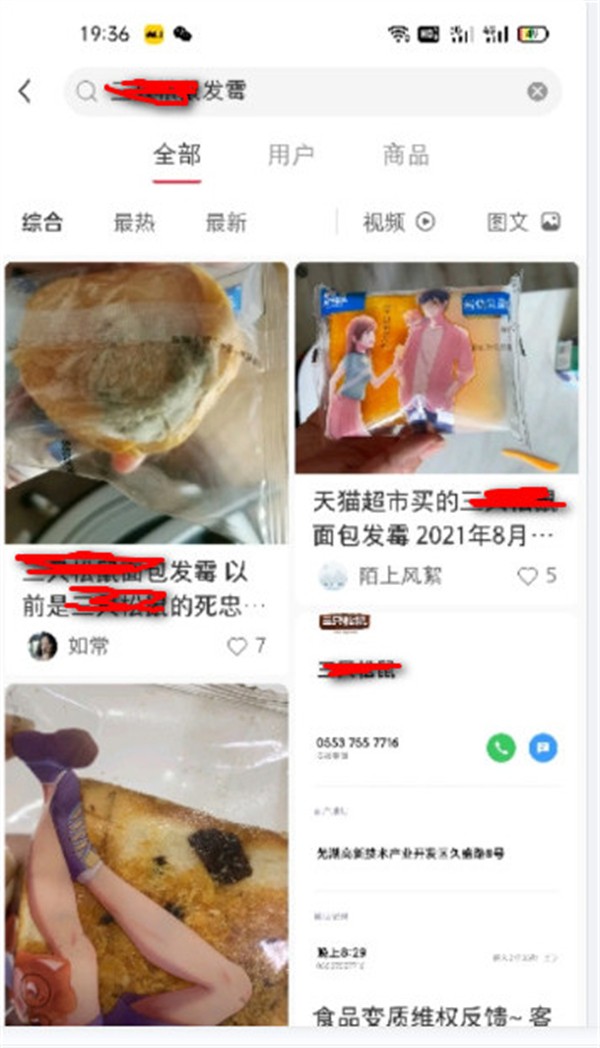Filter results to 视频 only
The image size is (600, 1048).
pos(398,222)
